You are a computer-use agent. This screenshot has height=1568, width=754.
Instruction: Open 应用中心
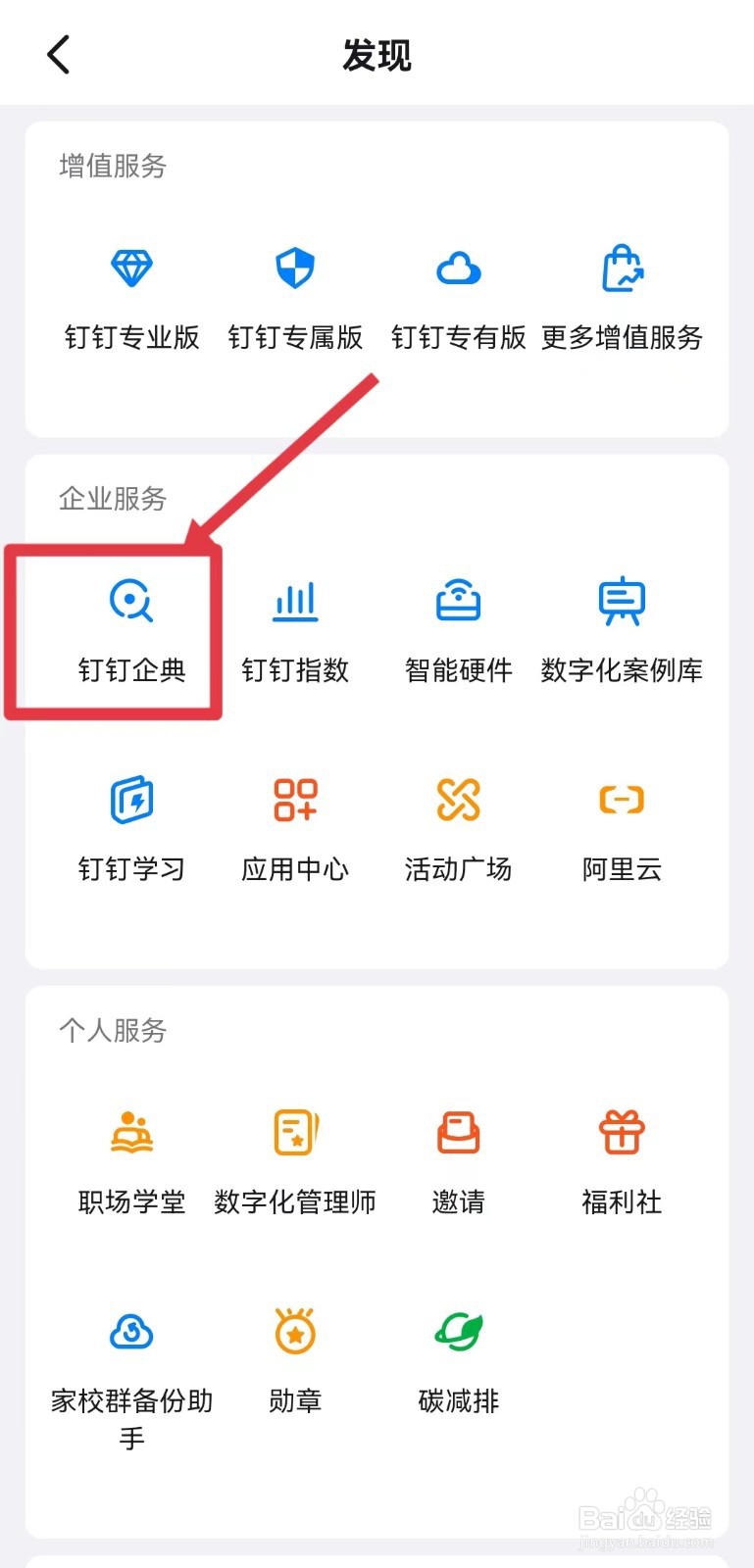coord(295,831)
